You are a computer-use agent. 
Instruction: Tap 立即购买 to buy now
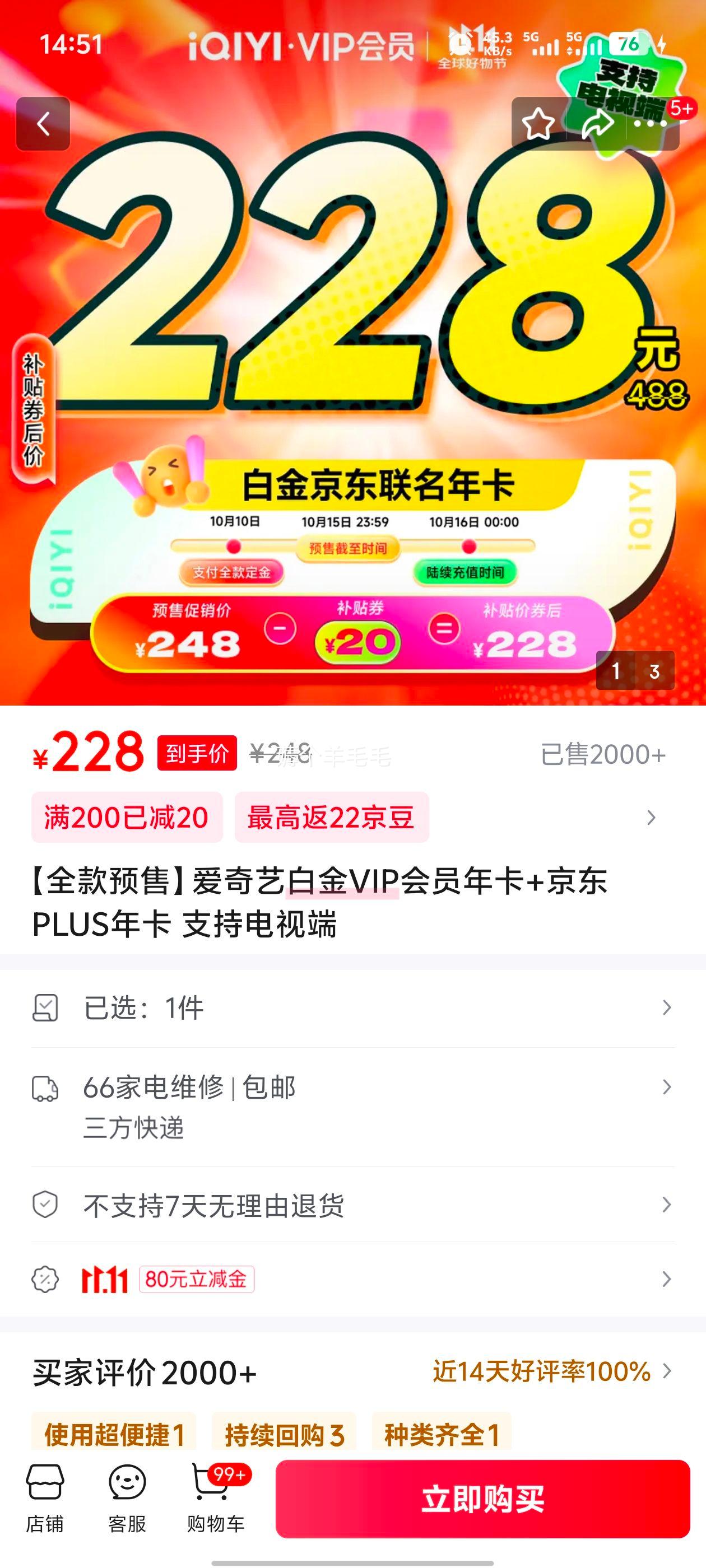(482, 1499)
